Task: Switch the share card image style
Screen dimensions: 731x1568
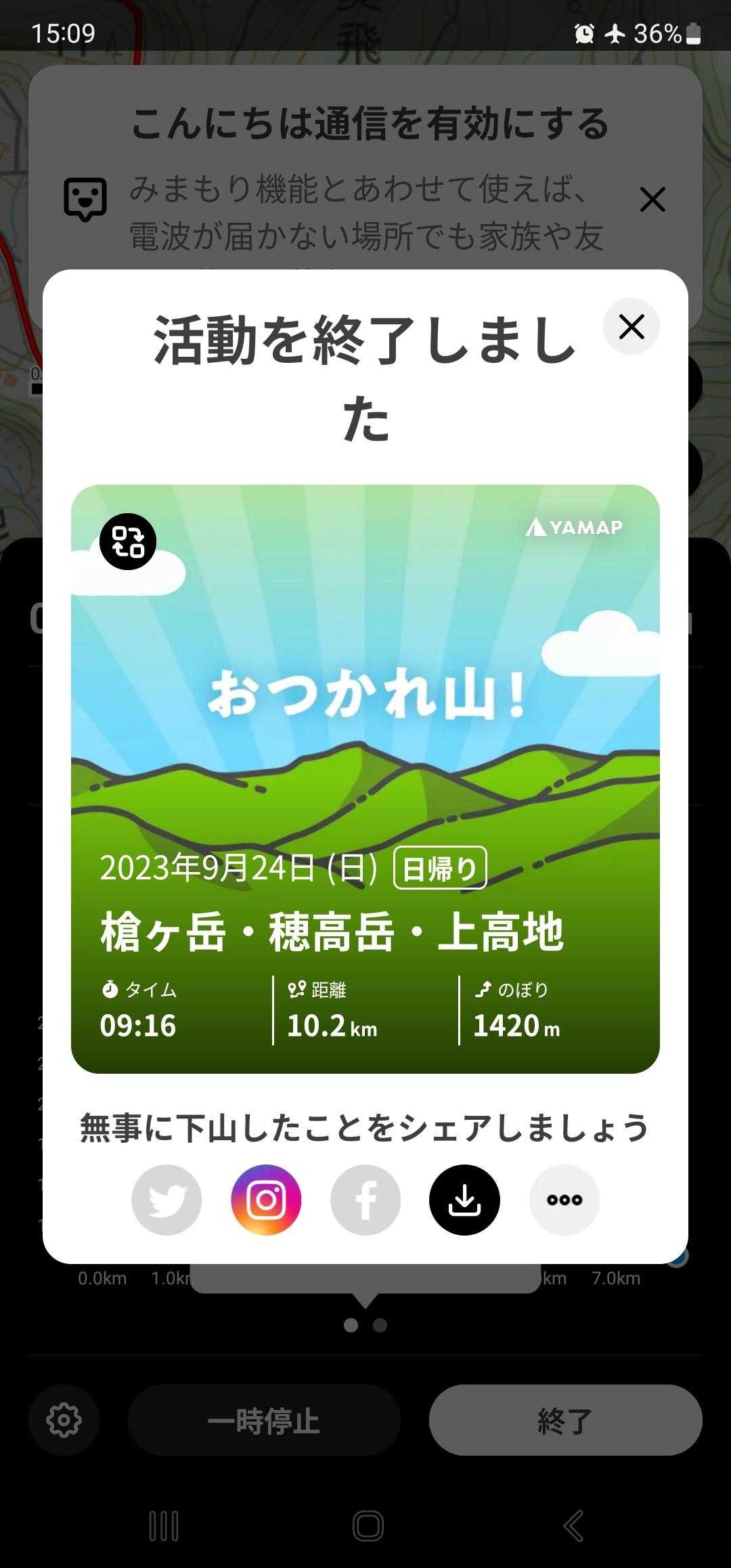Action: click(x=128, y=542)
